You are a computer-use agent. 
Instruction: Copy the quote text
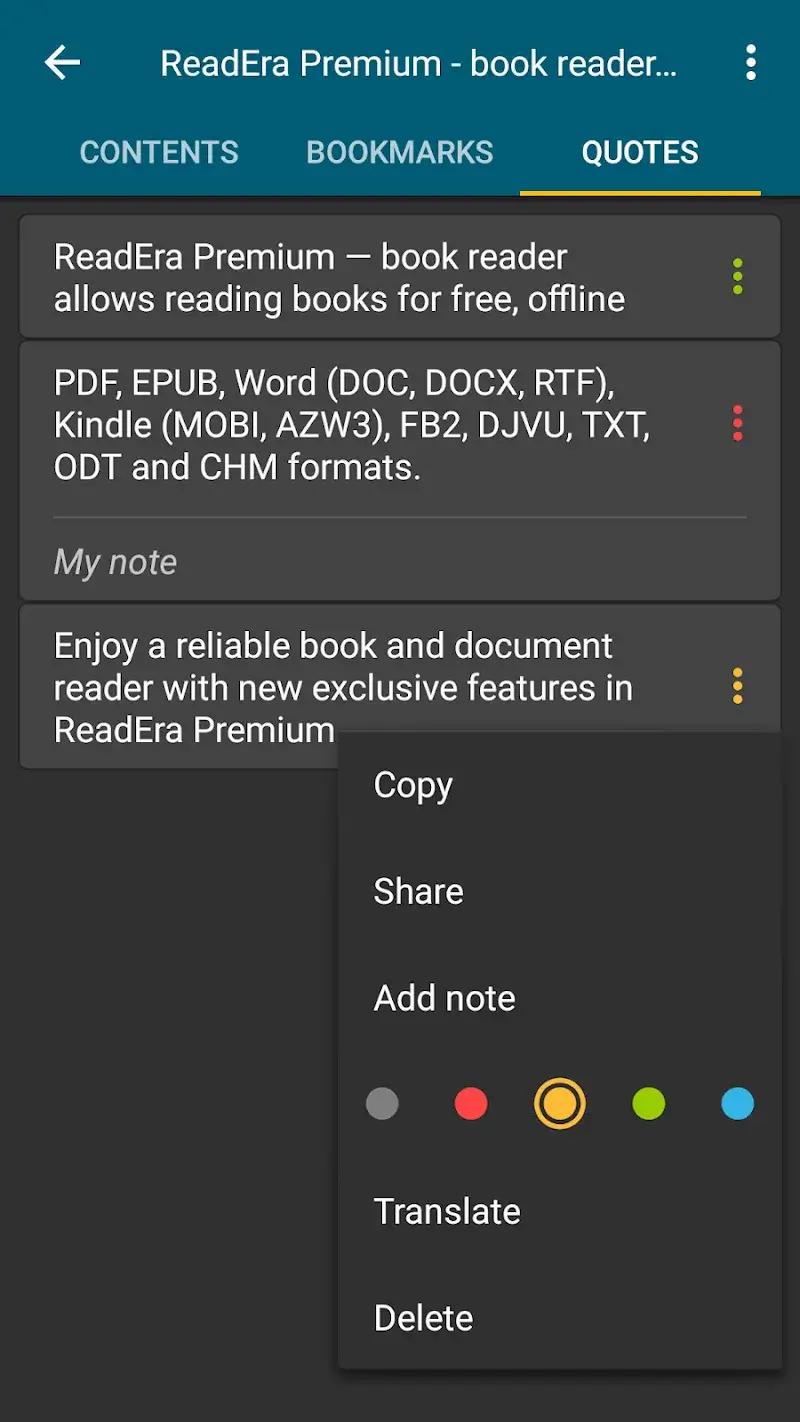[x=413, y=786]
